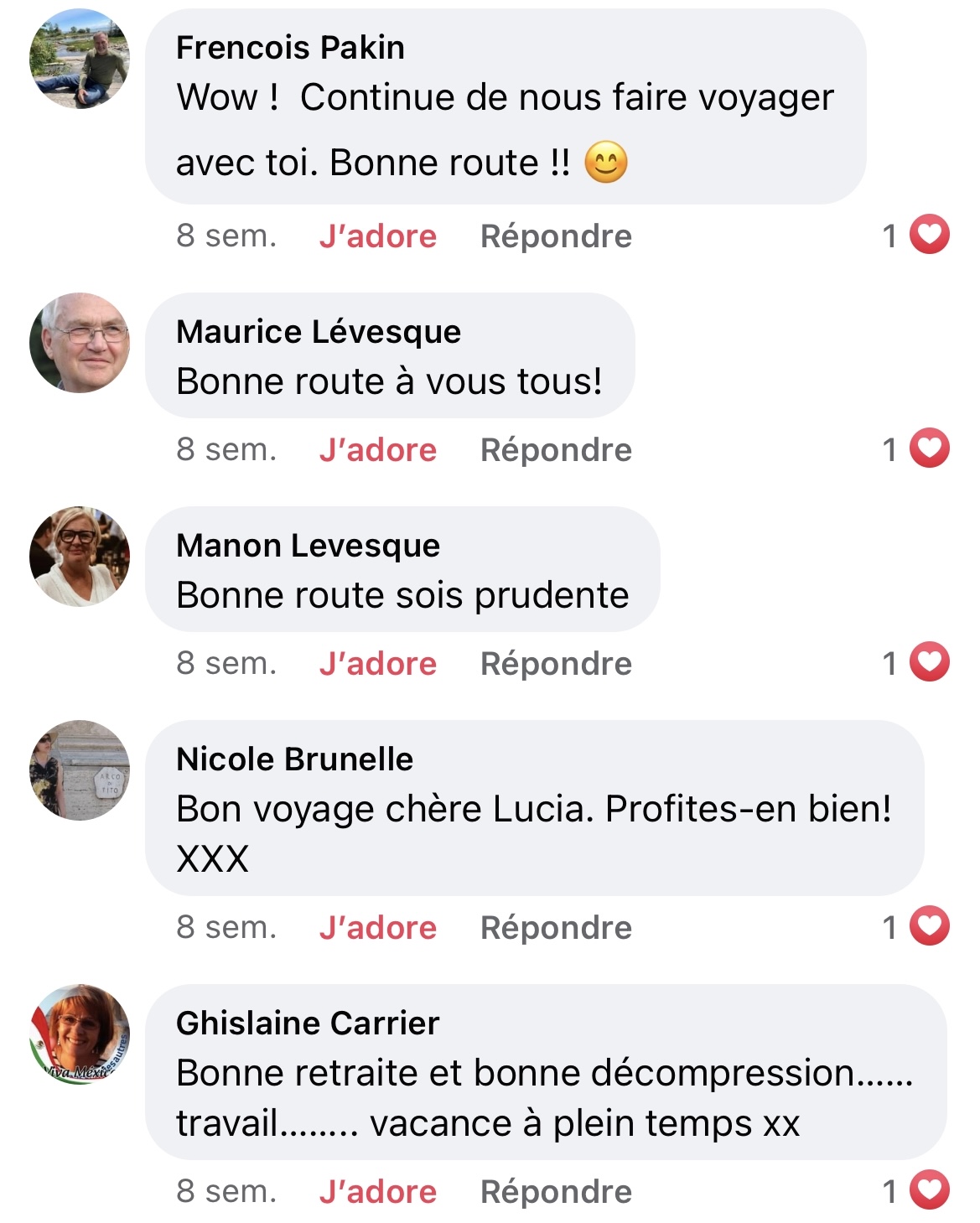Remove J'adore from Manon Levesque's comment
The height and width of the screenshot is (1223, 980).
pos(377,664)
